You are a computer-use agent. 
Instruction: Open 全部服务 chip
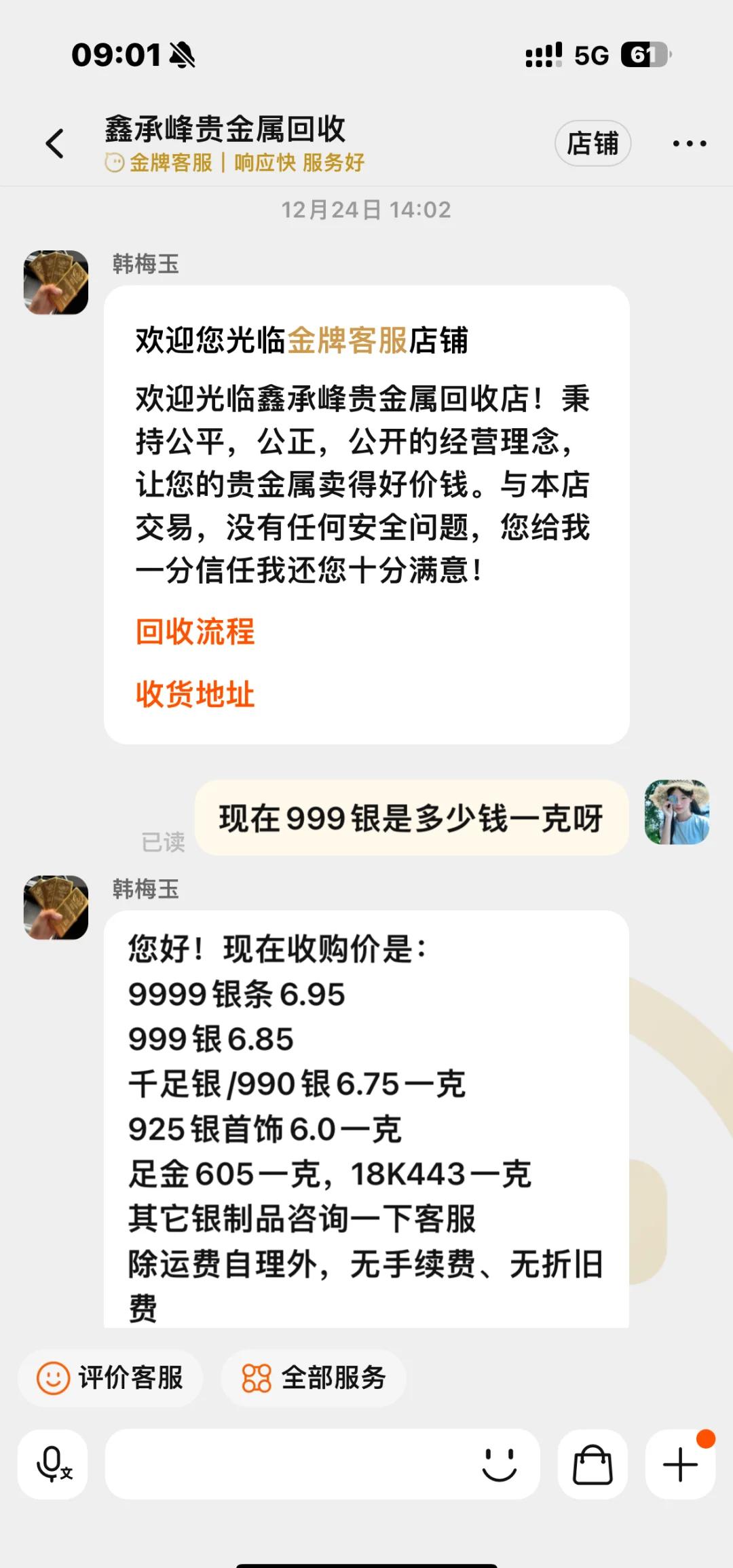click(314, 1378)
